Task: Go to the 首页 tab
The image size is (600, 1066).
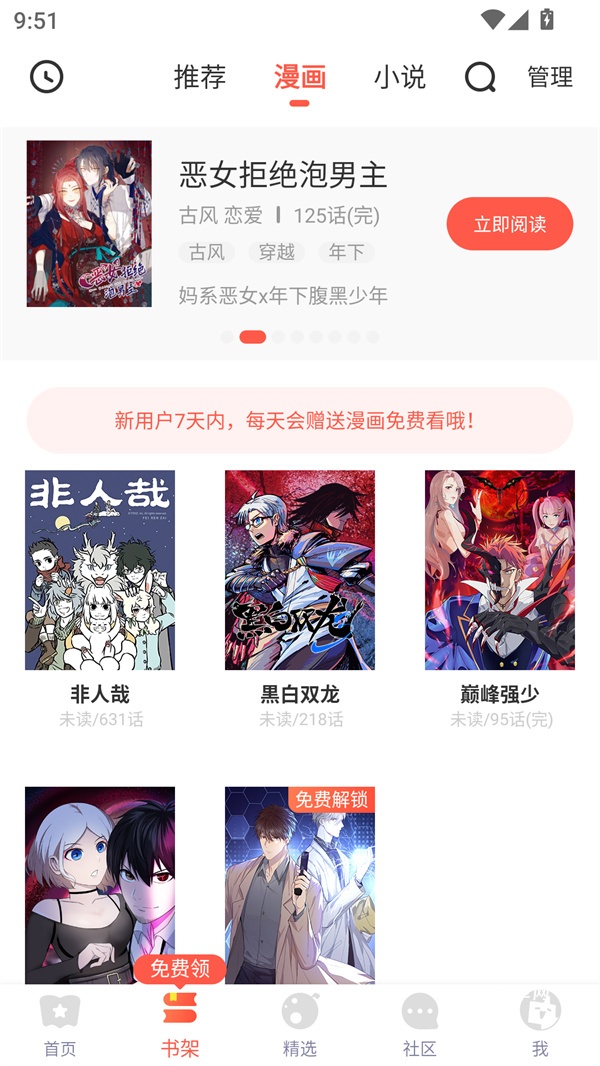Action: (x=60, y=1025)
